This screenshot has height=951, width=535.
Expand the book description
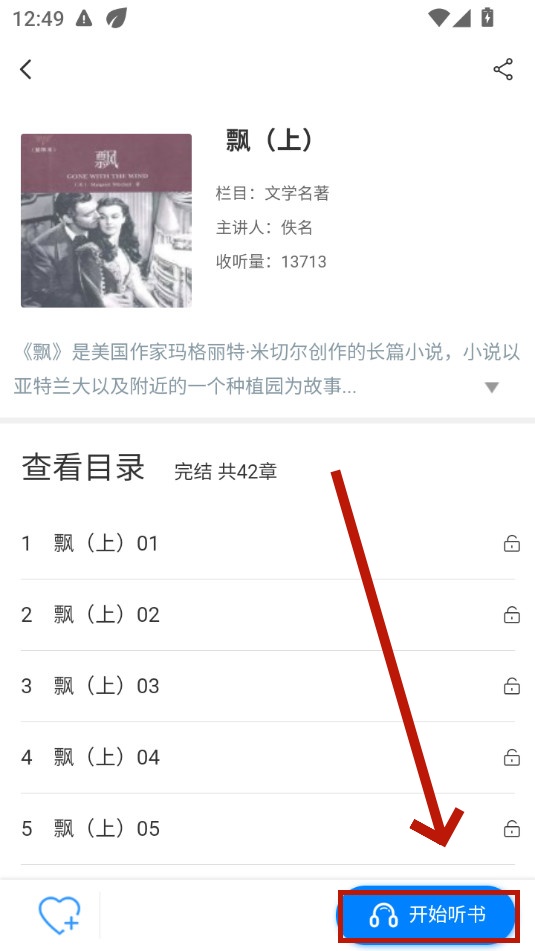492,387
